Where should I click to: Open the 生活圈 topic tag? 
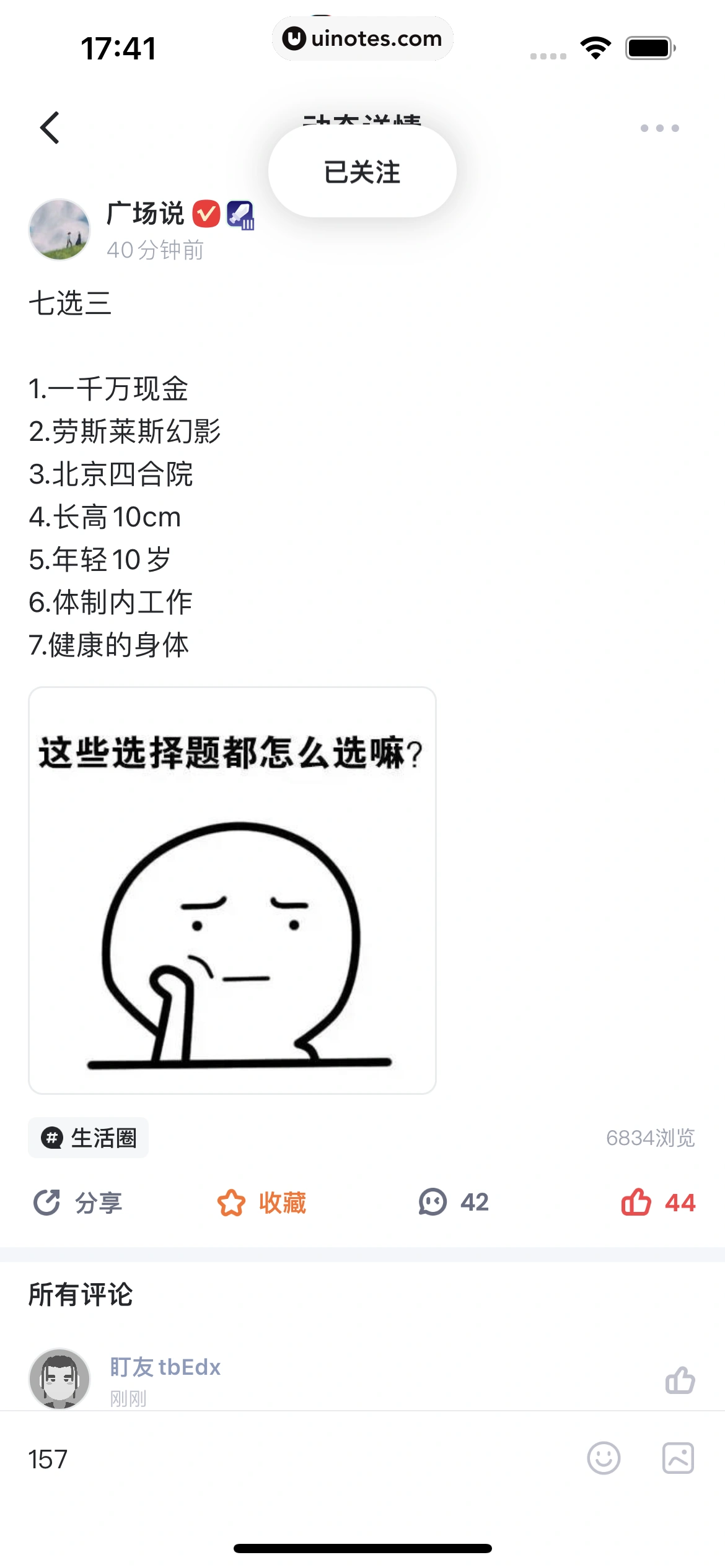tap(89, 1138)
